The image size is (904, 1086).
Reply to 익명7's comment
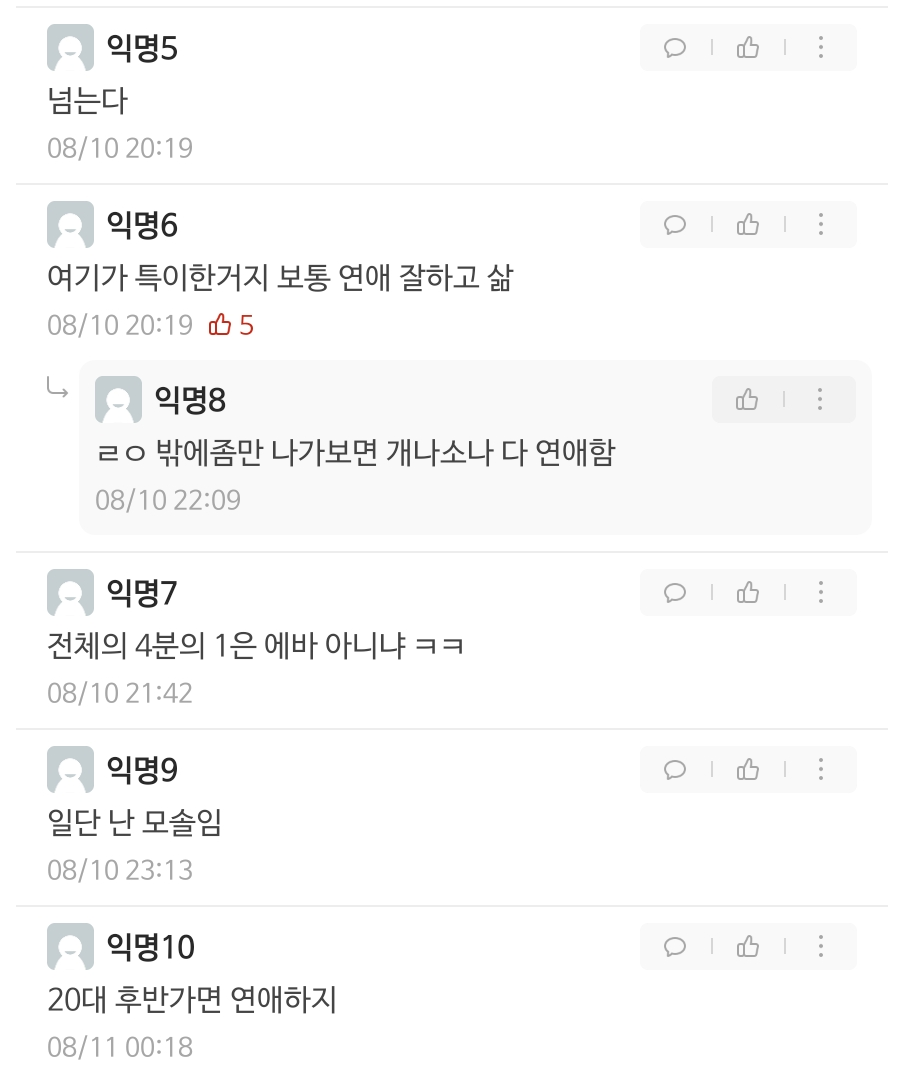675,593
